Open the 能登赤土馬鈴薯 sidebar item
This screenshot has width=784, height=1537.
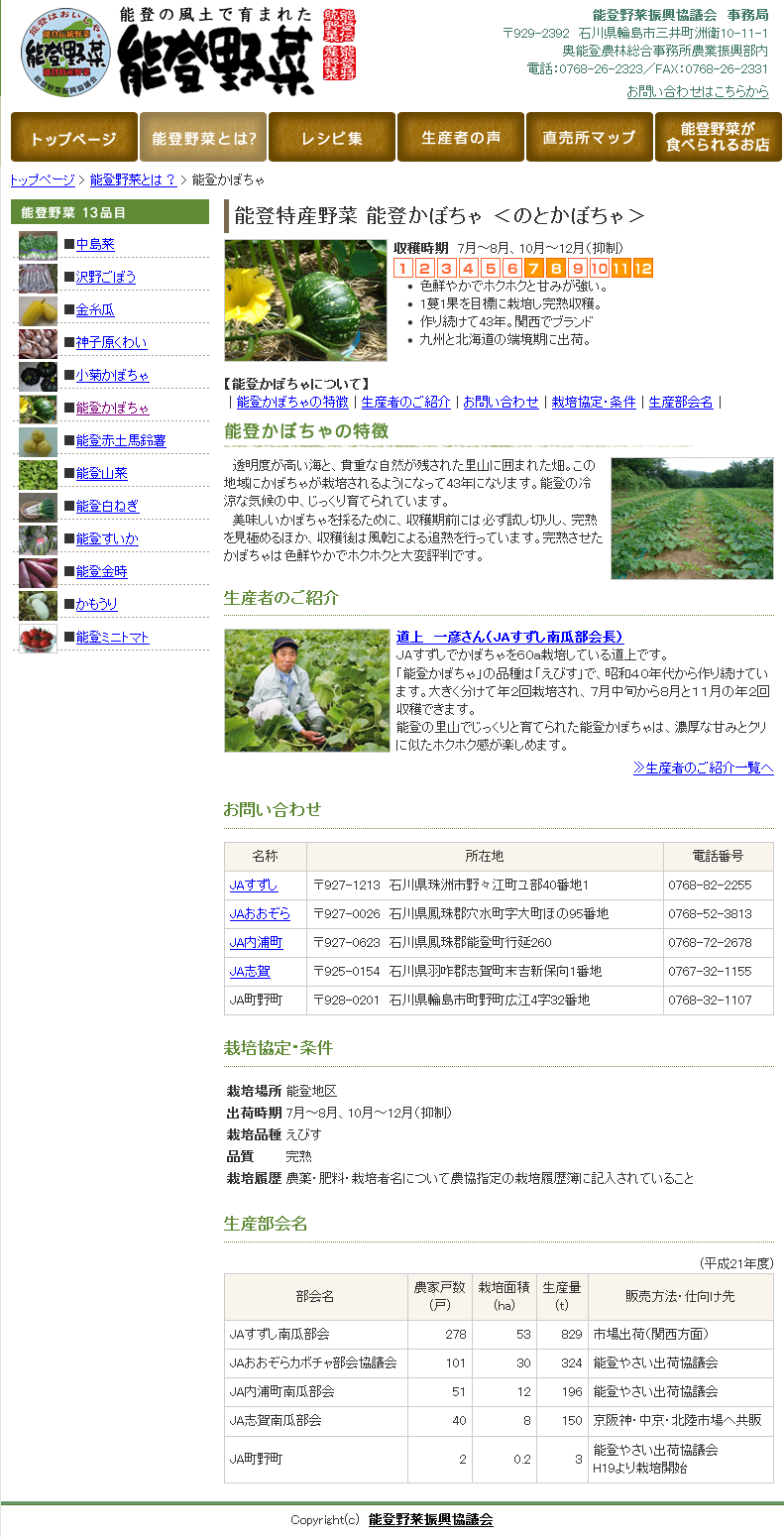[x=121, y=440]
